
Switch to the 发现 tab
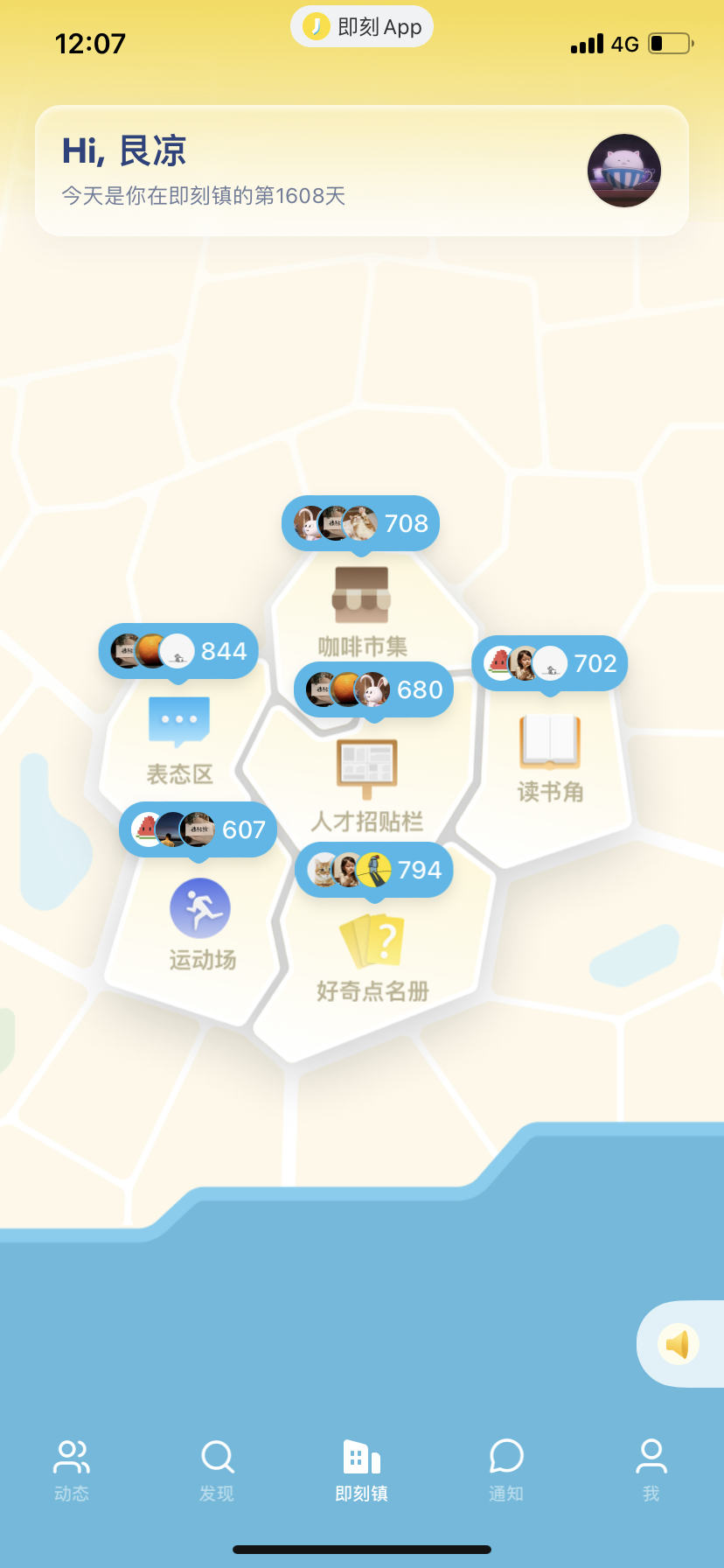tap(216, 1470)
